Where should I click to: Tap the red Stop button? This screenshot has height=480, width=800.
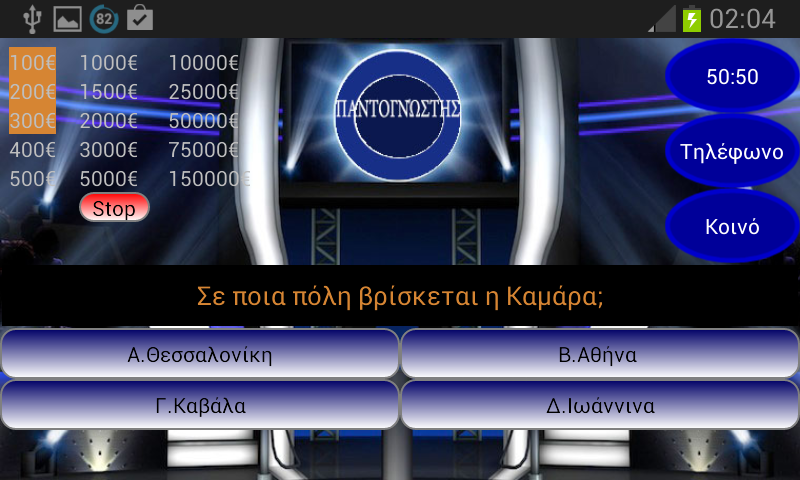coord(114,208)
